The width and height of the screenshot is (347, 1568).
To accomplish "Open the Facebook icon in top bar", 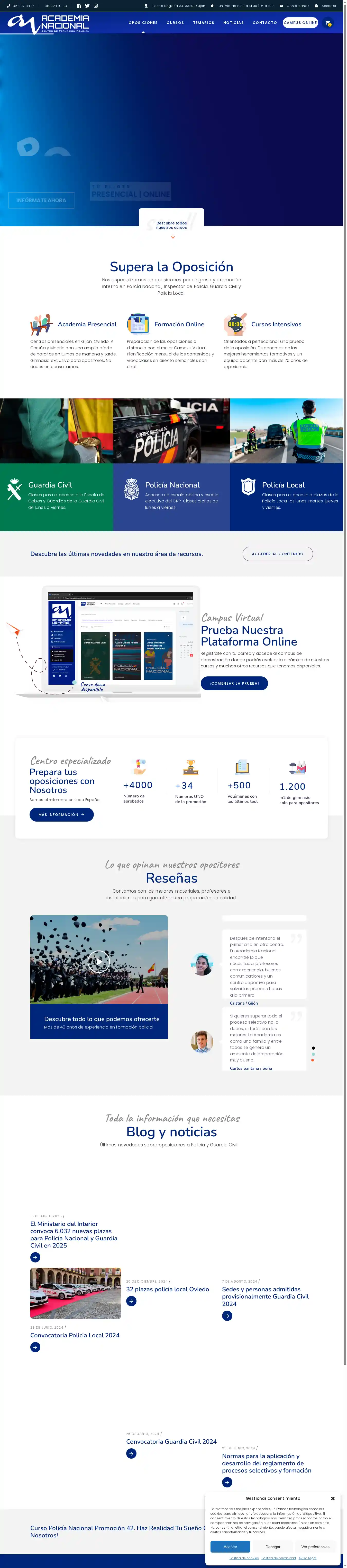I will point(79,5).
